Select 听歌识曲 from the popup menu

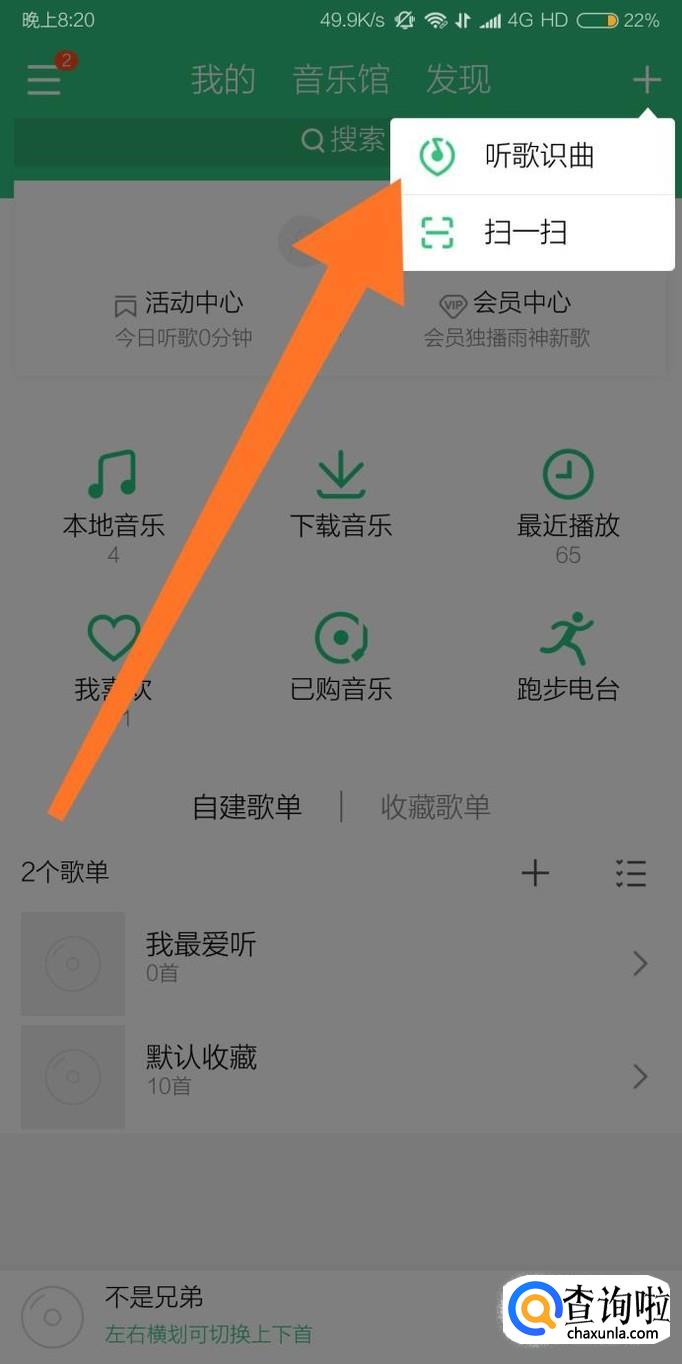point(532,156)
